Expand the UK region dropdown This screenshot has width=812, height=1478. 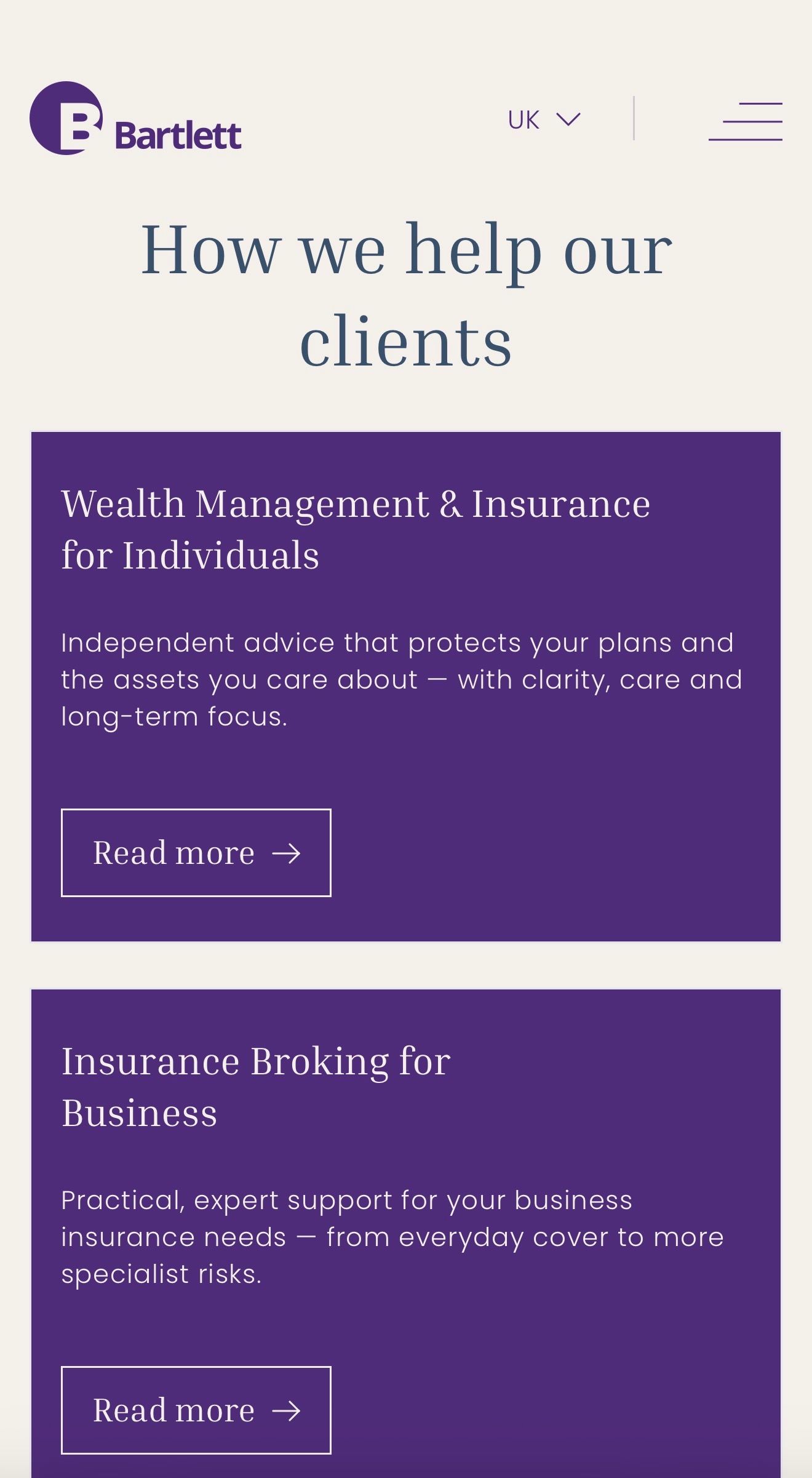point(544,119)
